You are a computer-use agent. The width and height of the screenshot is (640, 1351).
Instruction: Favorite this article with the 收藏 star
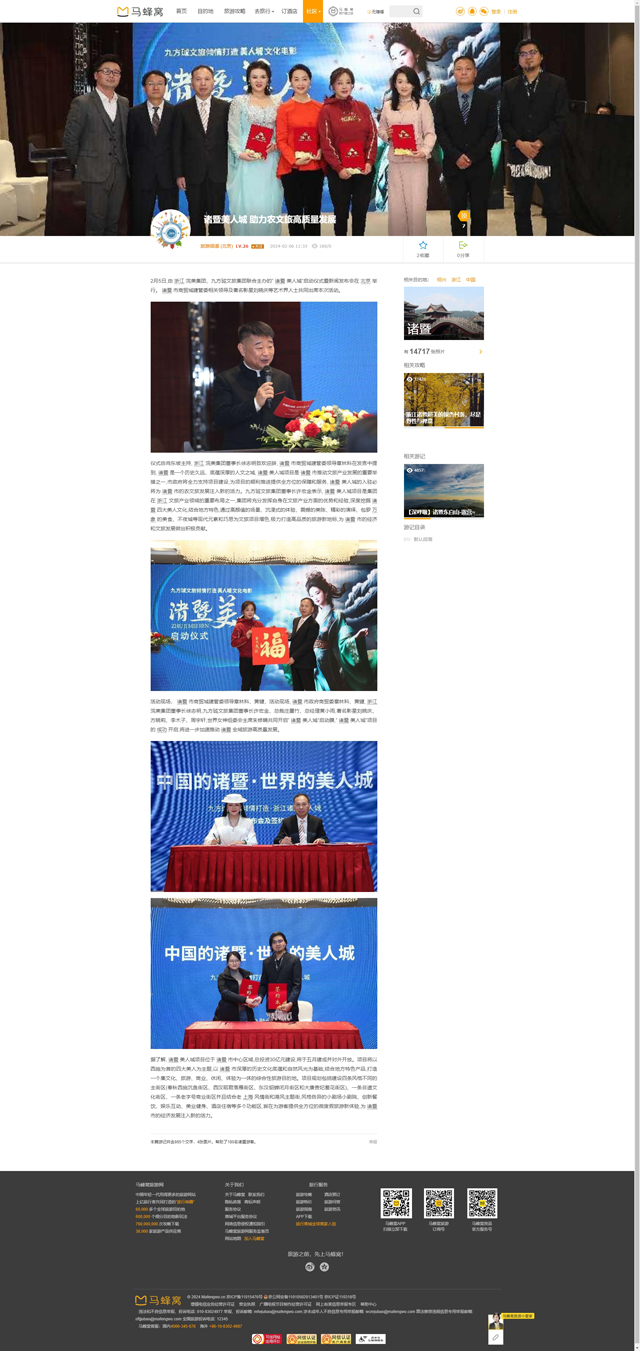(423, 248)
